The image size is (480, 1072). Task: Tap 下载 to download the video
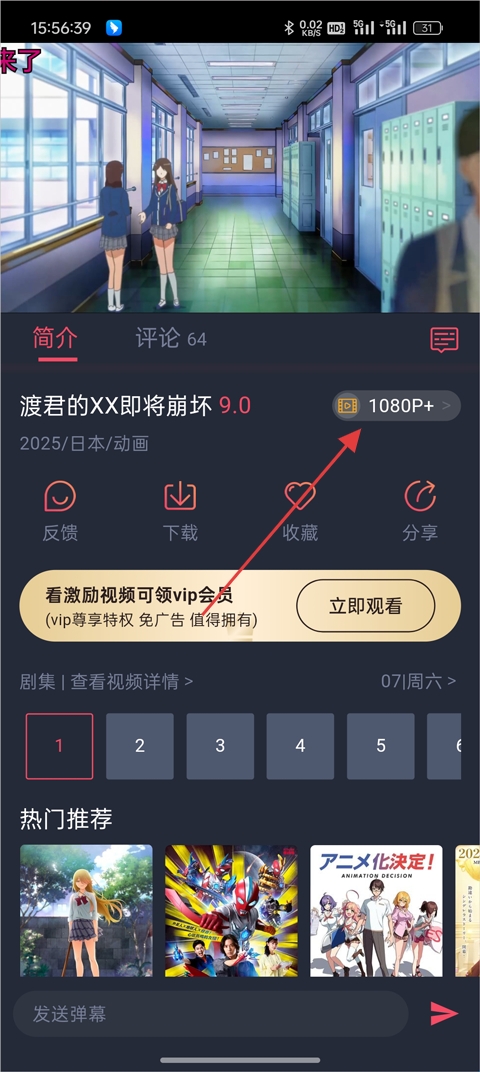click(x=181, y=511)
